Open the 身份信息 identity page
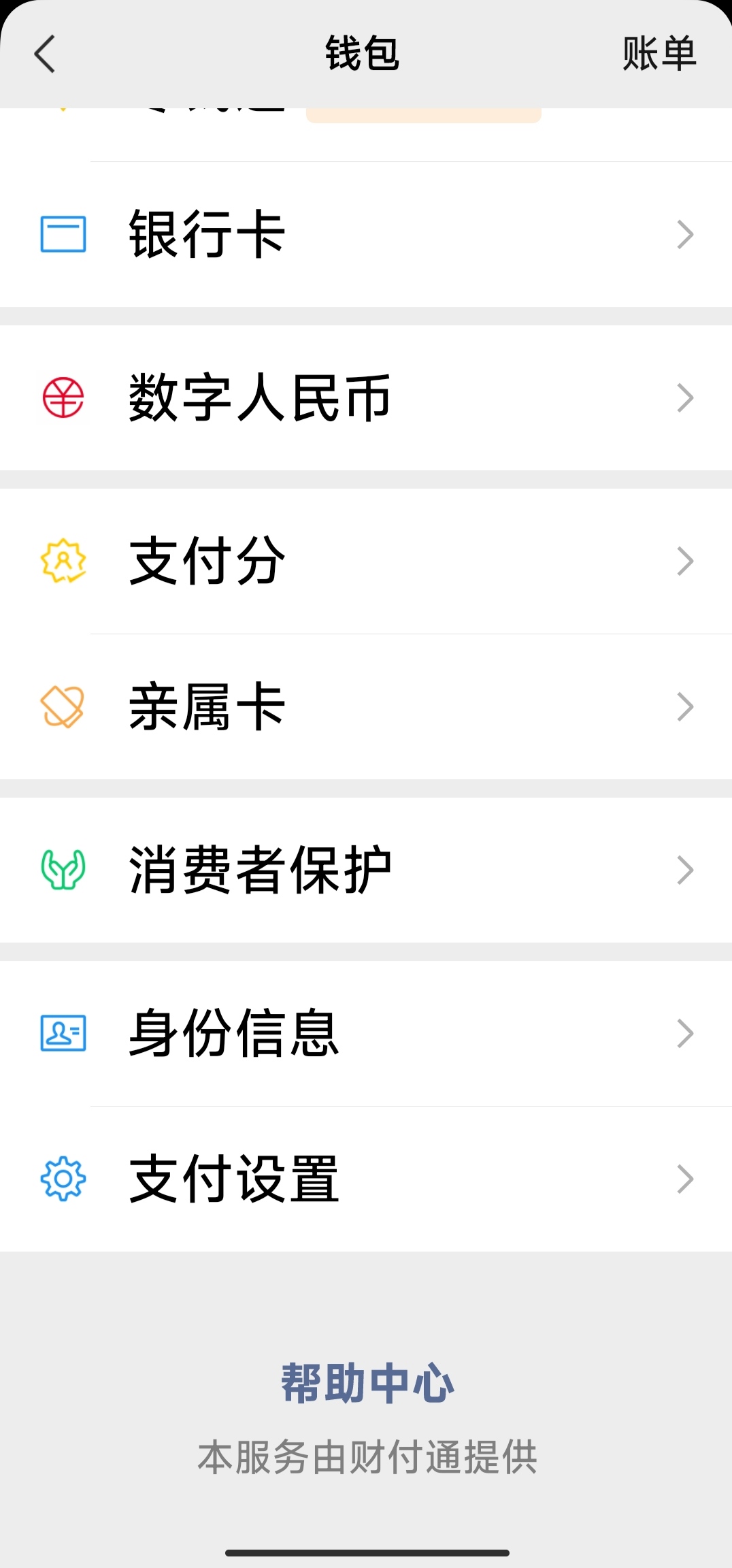Viewport: 732px width, 1568px height. click(x=365, y=1033)
